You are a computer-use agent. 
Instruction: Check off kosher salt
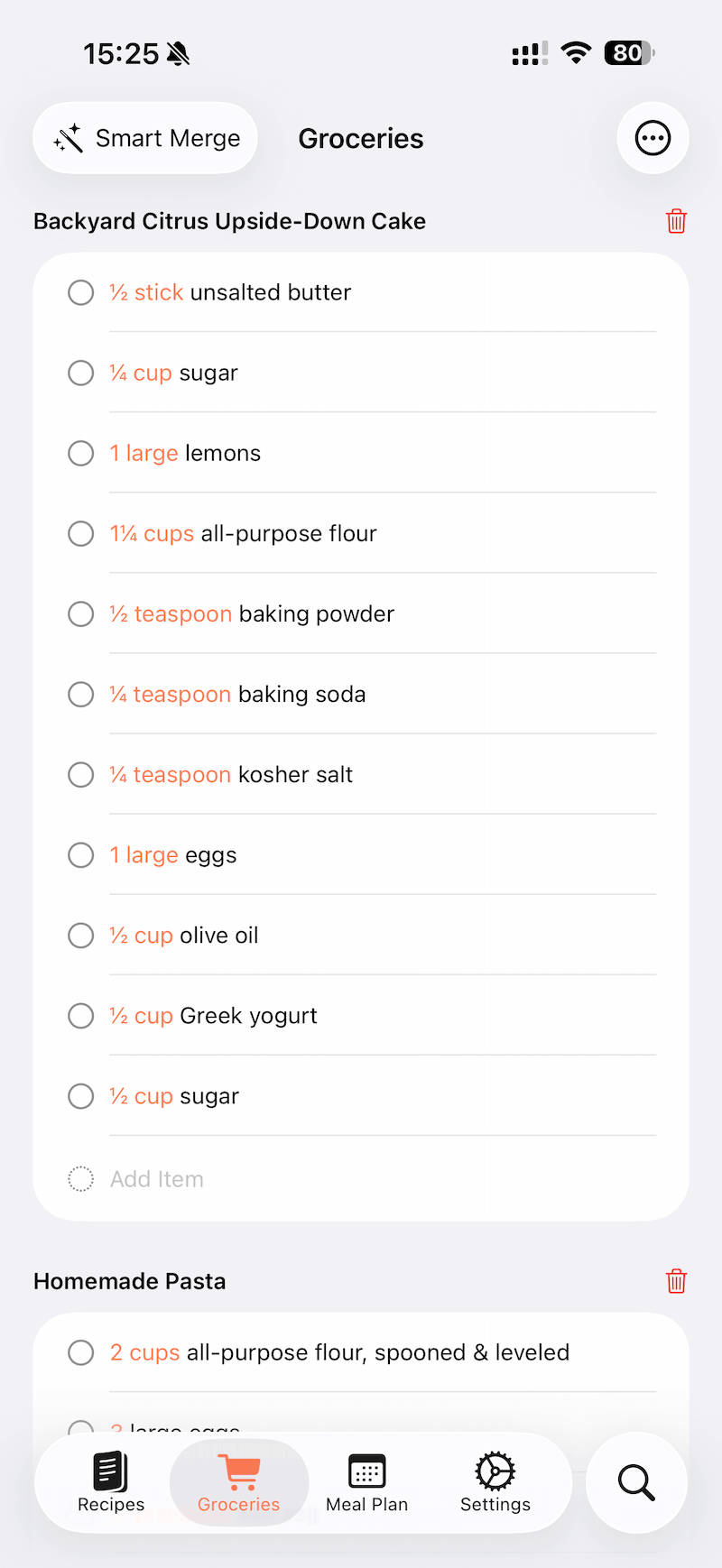(x=80, y=774)
